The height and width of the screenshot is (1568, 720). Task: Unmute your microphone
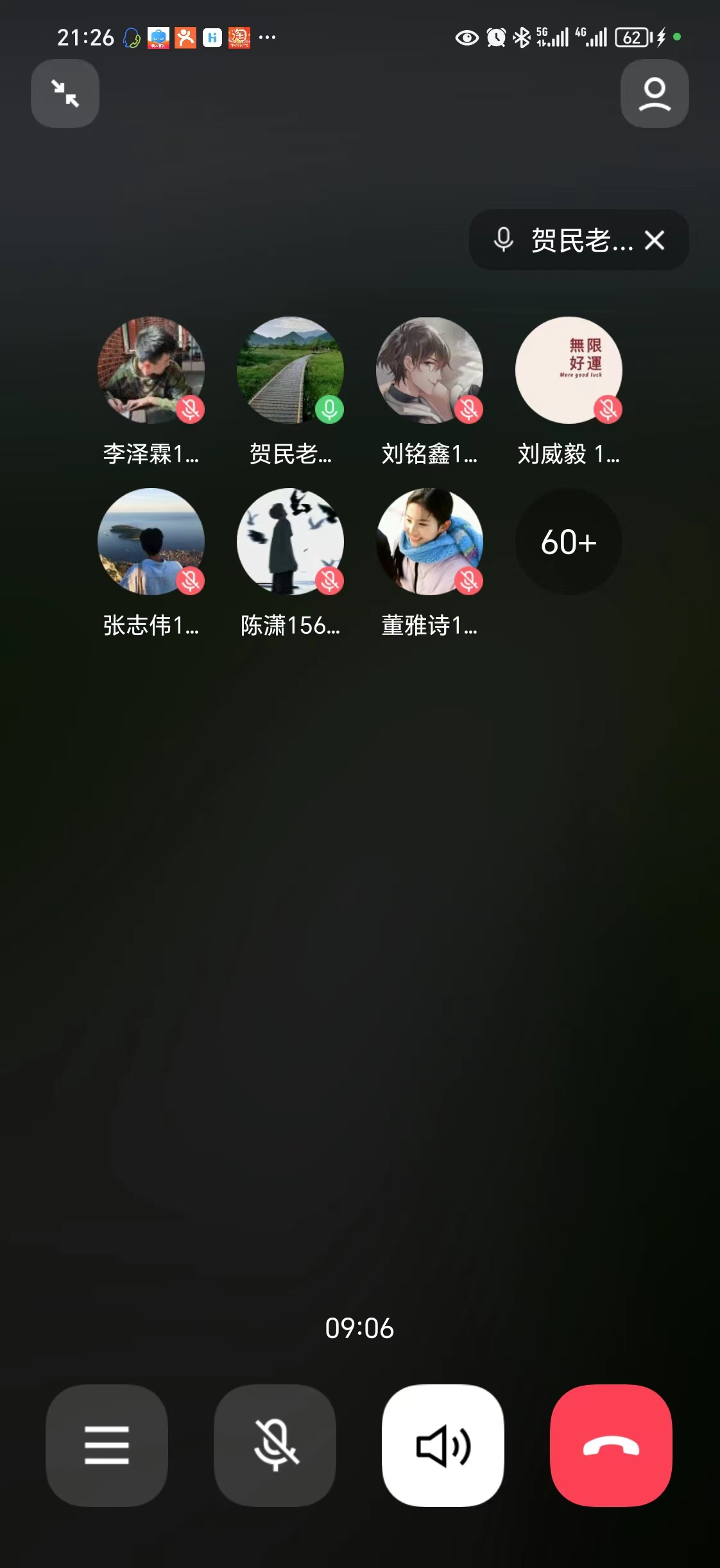[x=275, y=1445]
